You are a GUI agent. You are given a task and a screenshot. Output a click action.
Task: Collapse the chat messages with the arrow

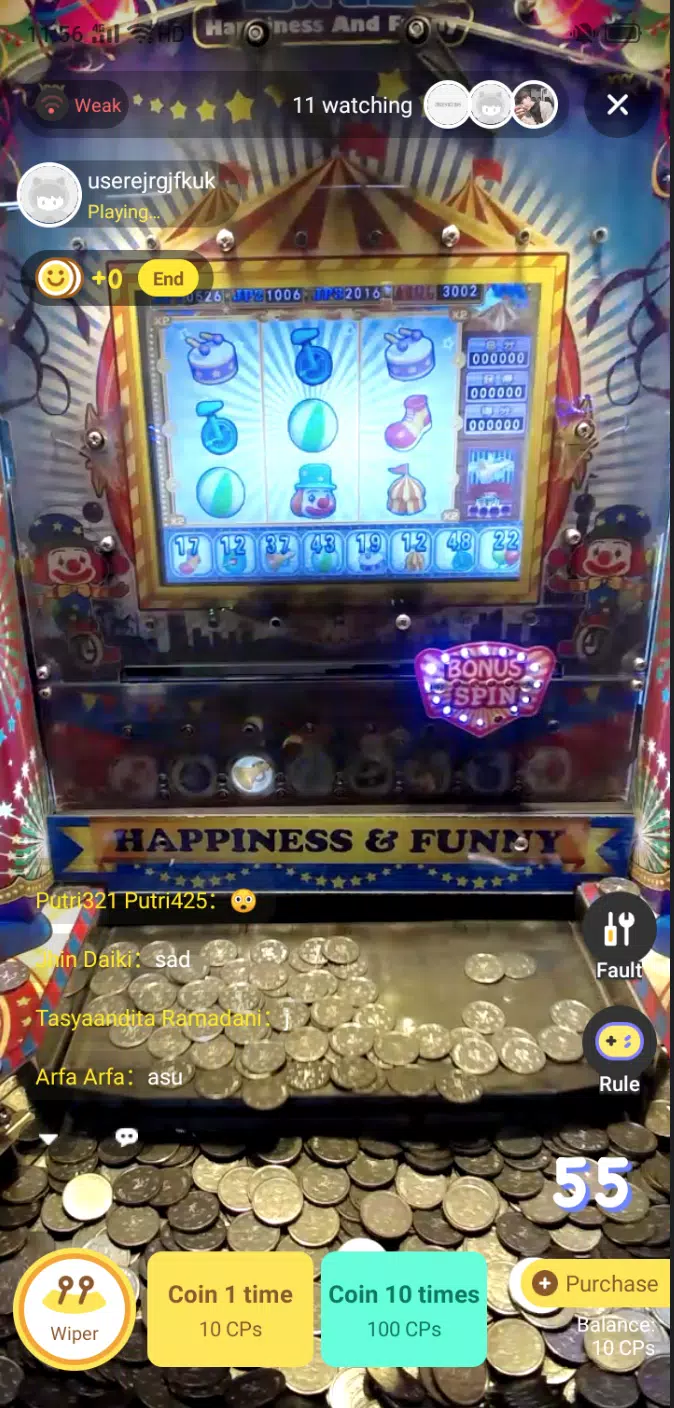(48, 1139)
